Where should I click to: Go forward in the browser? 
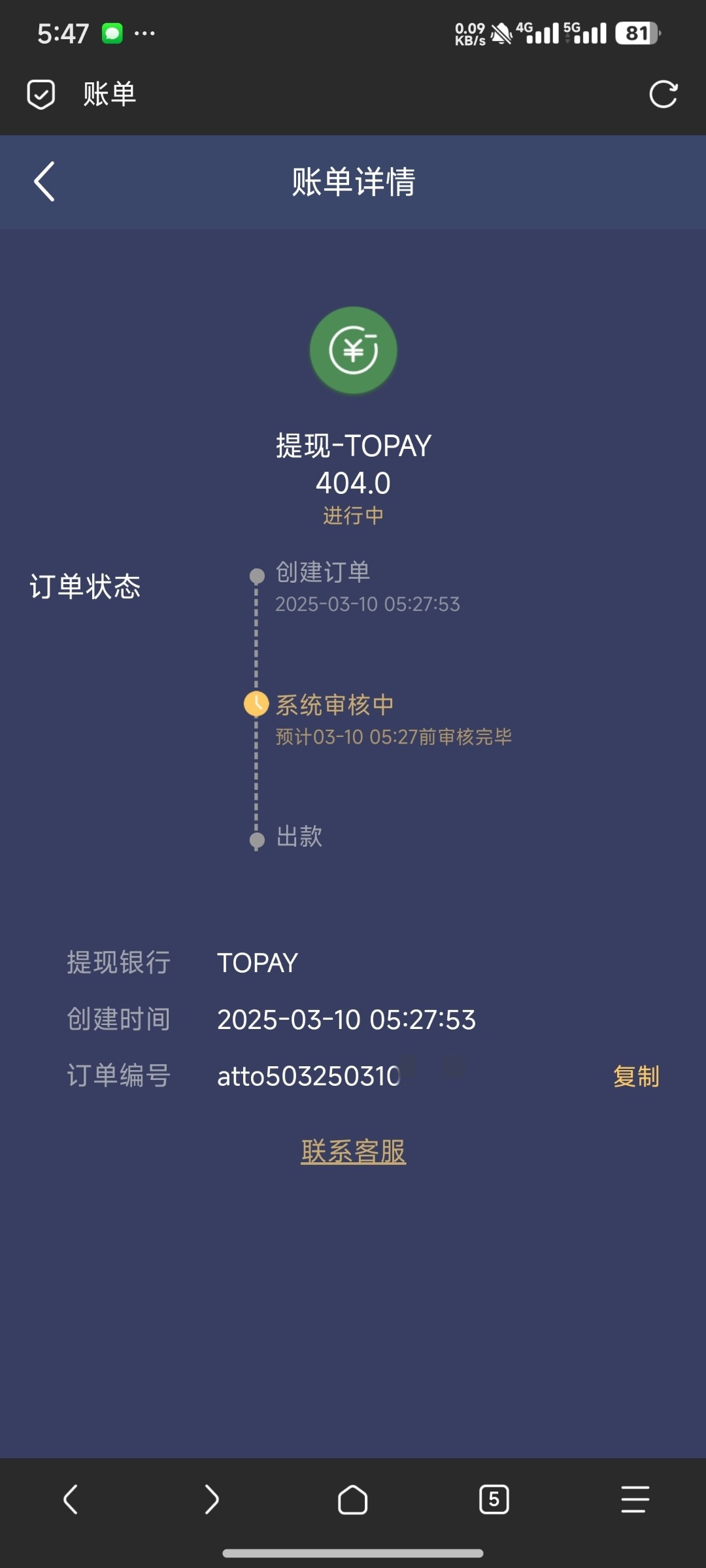[211, 1499]
